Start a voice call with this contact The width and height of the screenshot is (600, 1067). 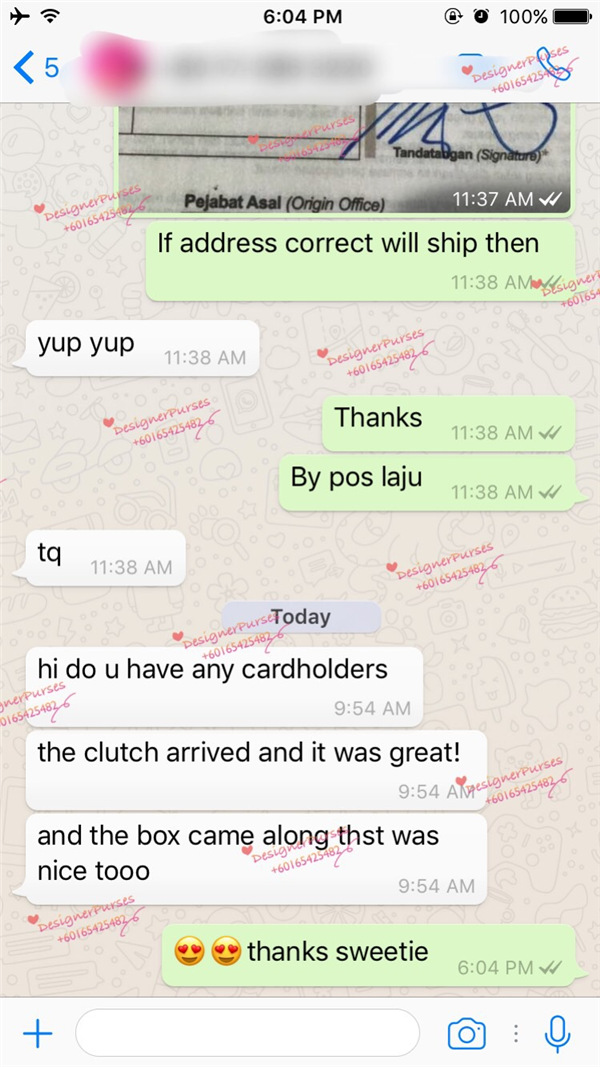click(553, 66)
